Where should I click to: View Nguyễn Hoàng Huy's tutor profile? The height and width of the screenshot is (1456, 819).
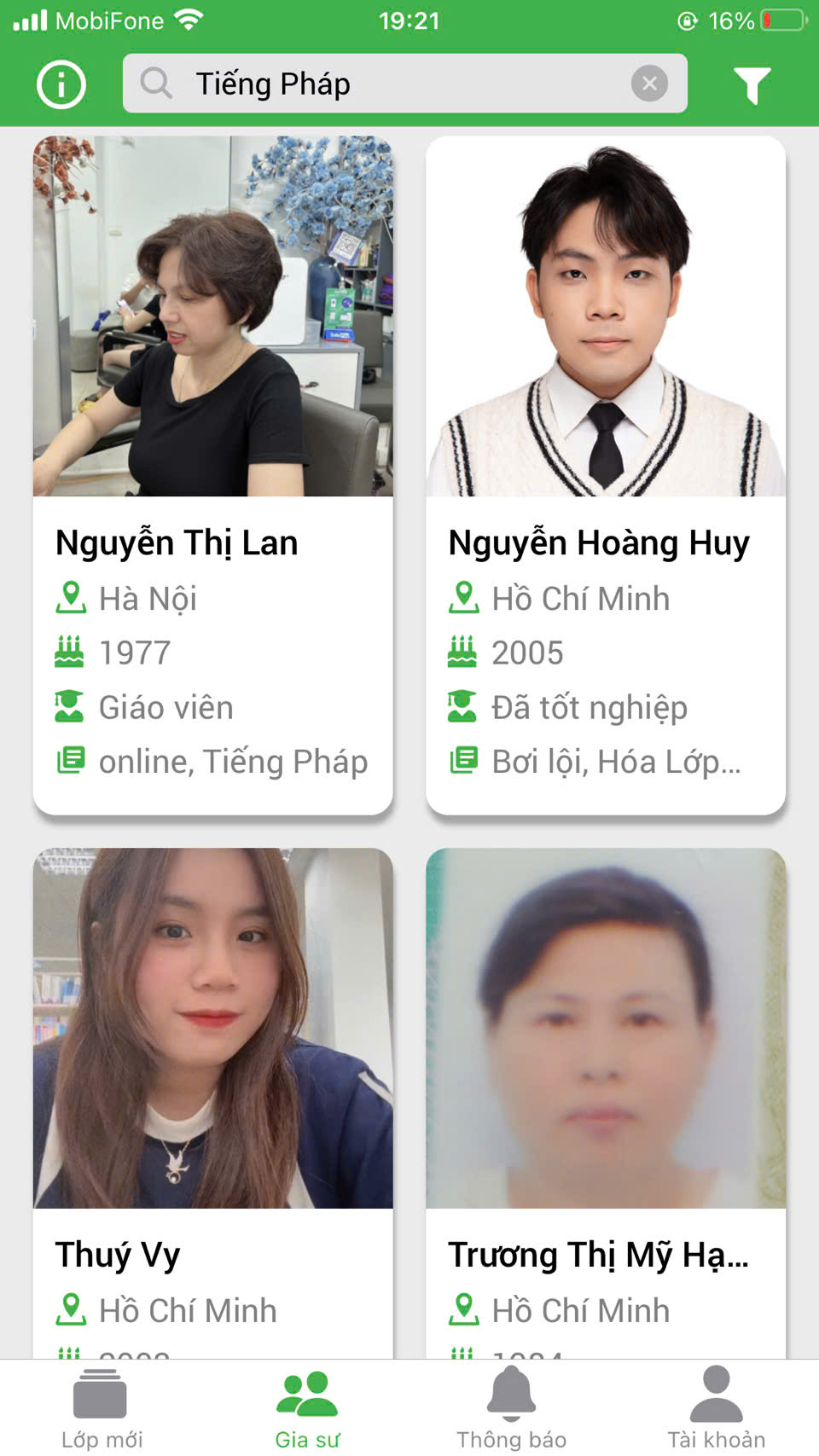pos(606,474)
